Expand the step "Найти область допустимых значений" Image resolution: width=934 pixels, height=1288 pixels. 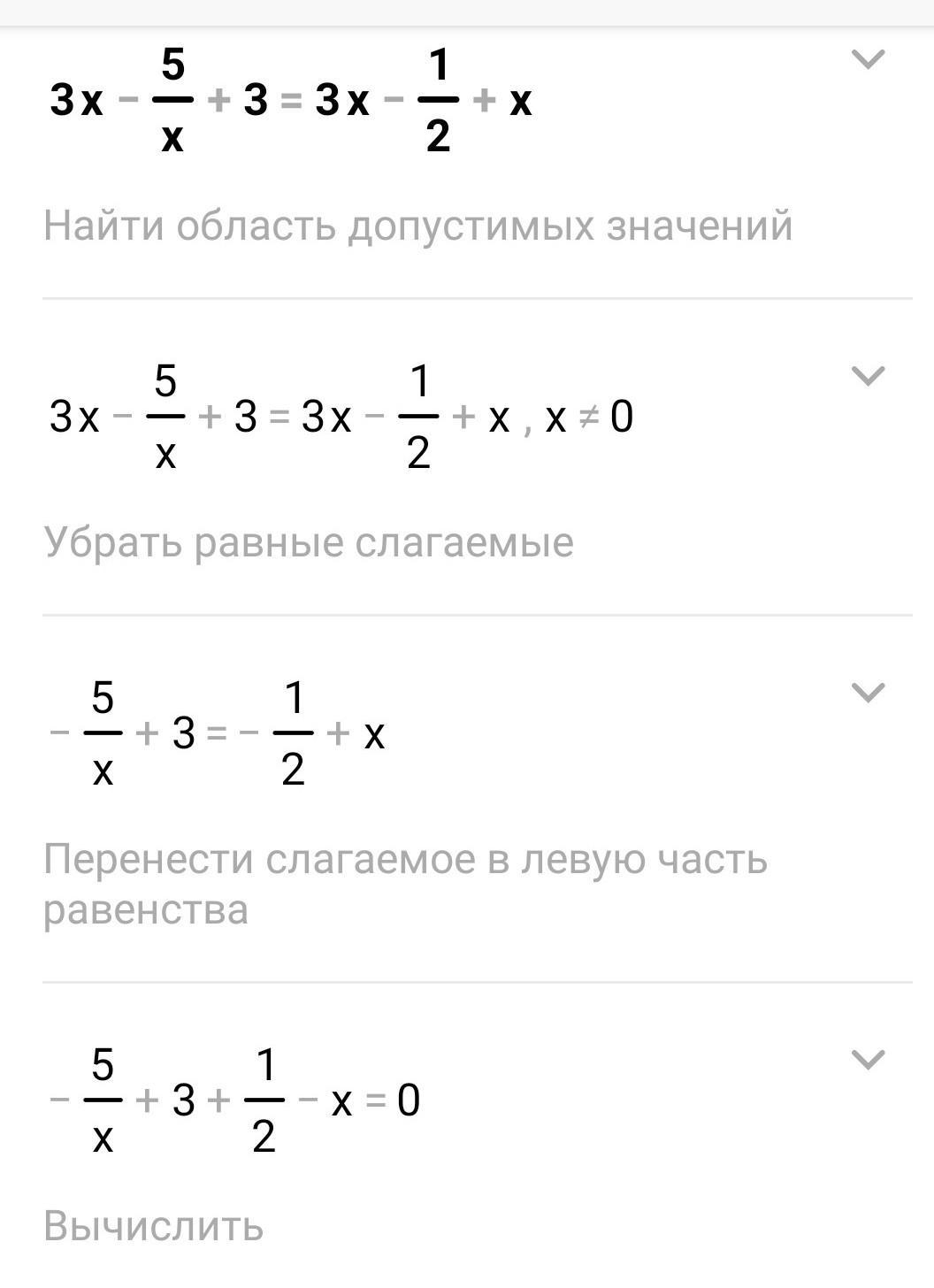tap(867, 60)
